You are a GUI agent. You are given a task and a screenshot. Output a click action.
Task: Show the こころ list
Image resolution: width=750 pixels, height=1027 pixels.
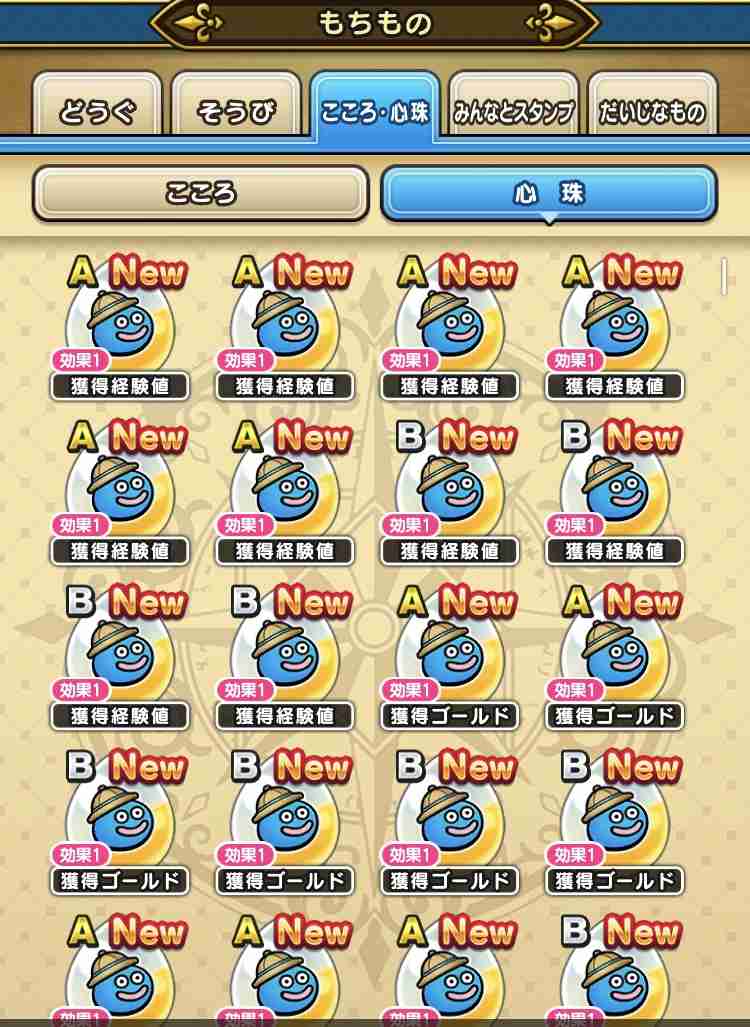pos(201,192)
